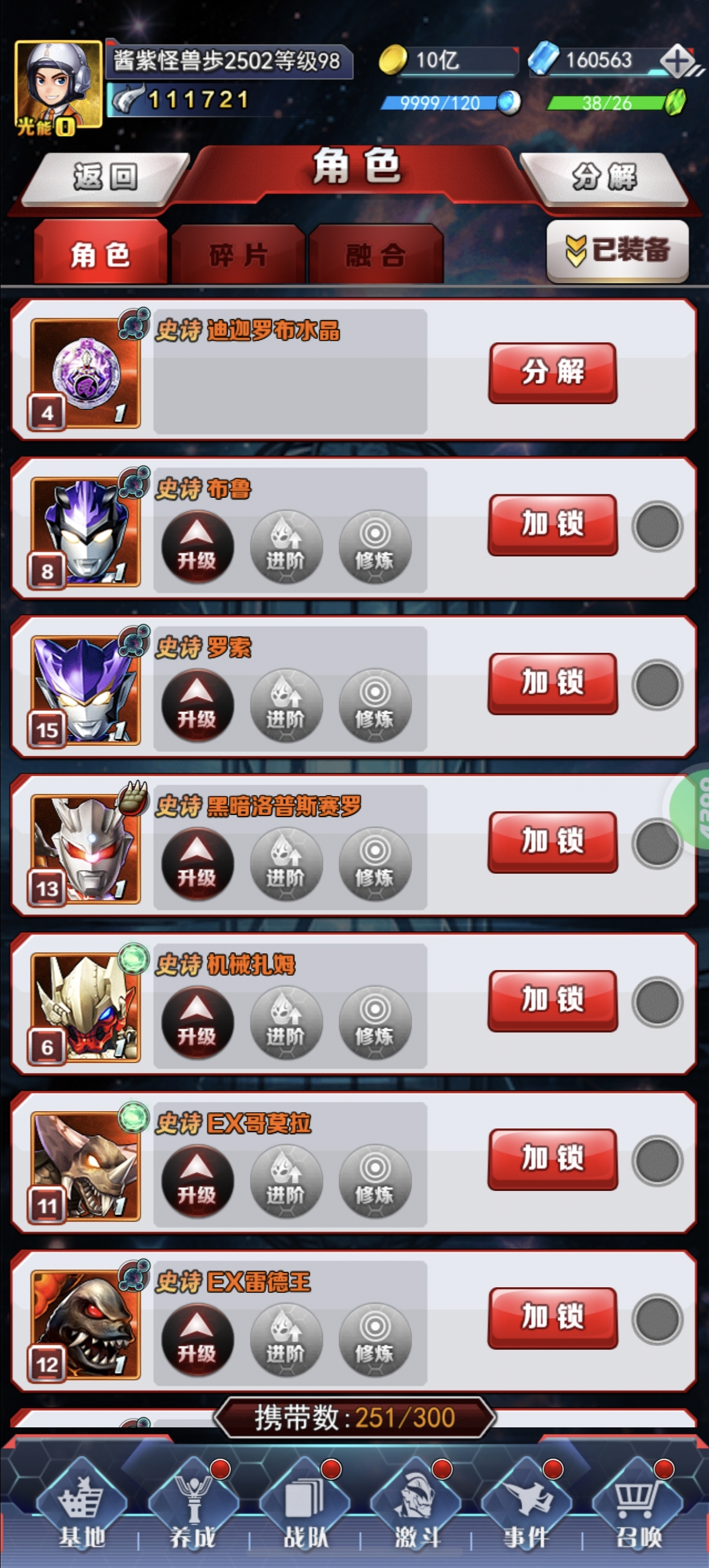Switch to the 融合 tab
The image size is (709, 1568).
click(x=376, y=255)
